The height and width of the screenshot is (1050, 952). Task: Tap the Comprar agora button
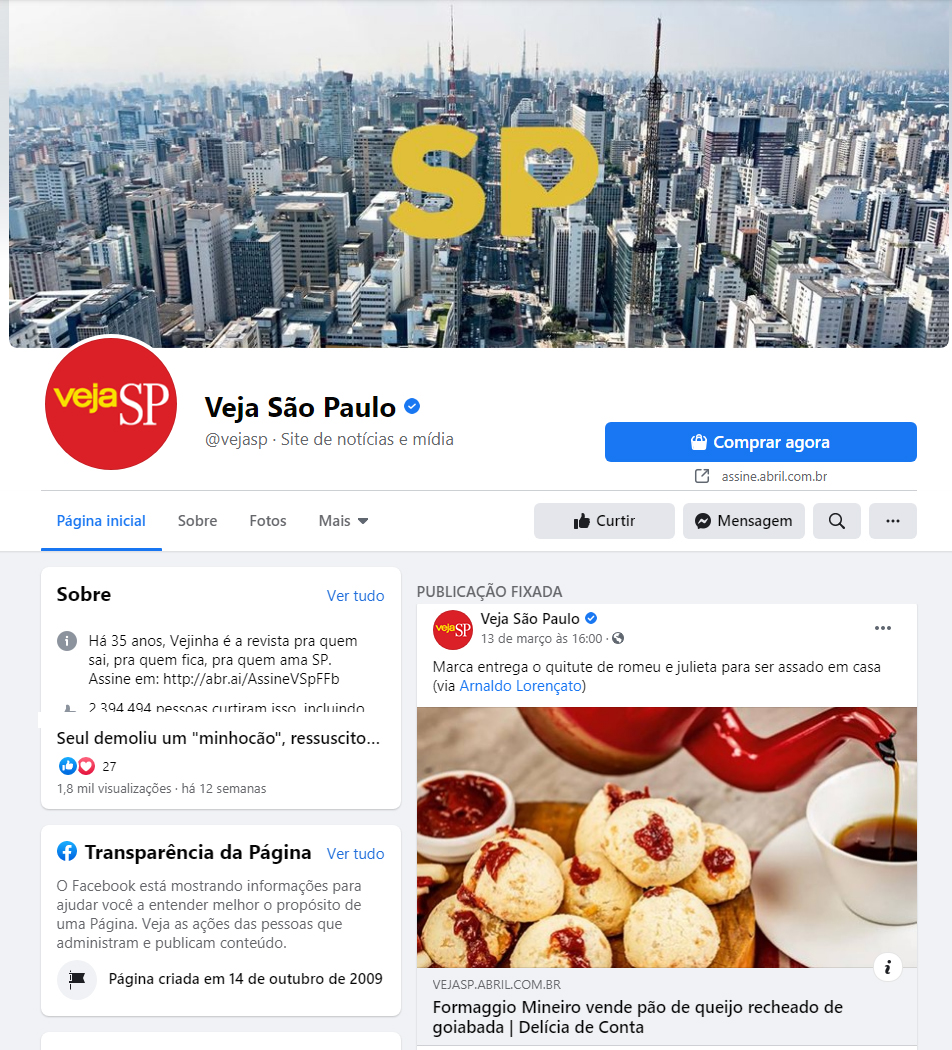point(760,442)
